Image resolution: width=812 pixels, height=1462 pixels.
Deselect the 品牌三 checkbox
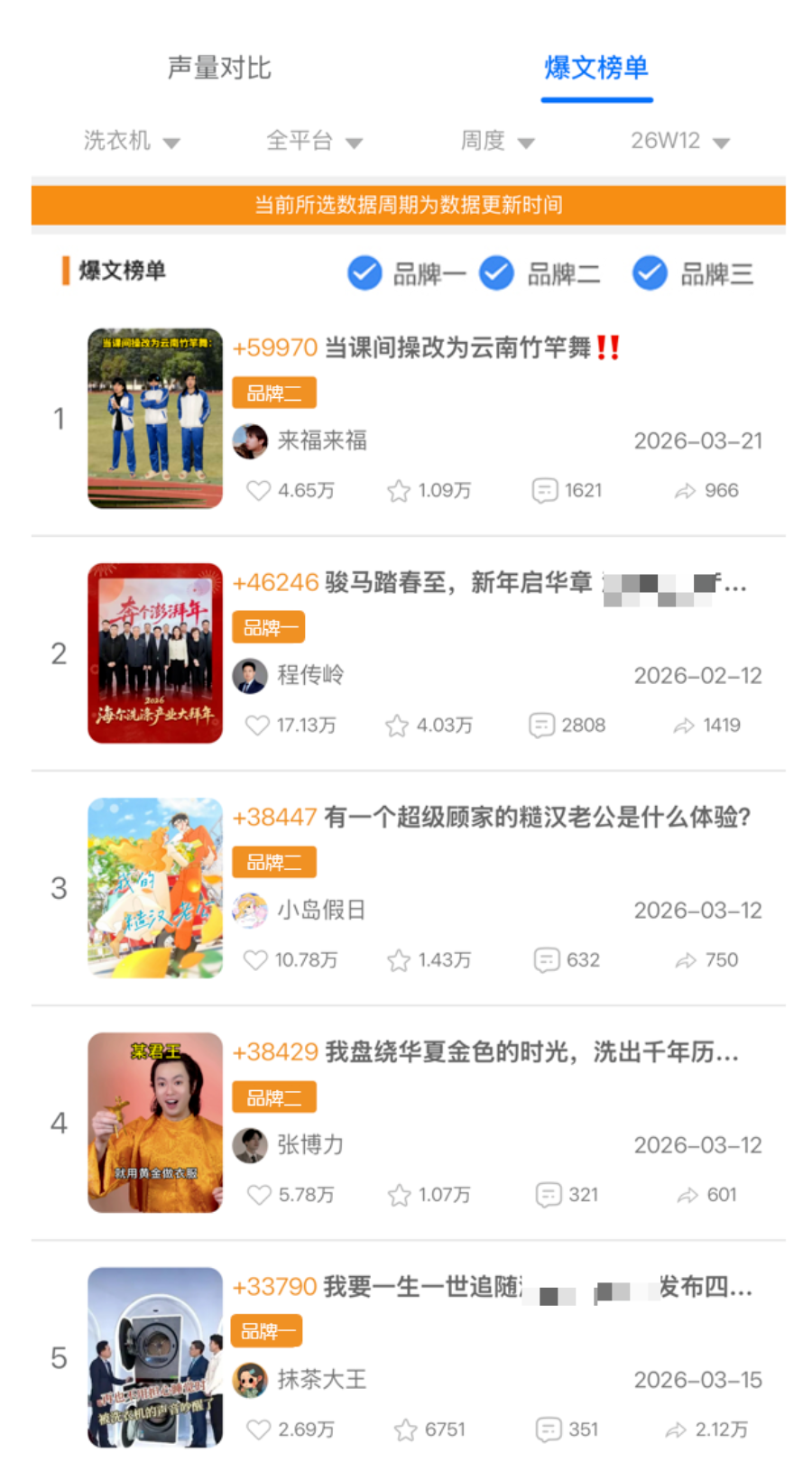coord(651,273)
